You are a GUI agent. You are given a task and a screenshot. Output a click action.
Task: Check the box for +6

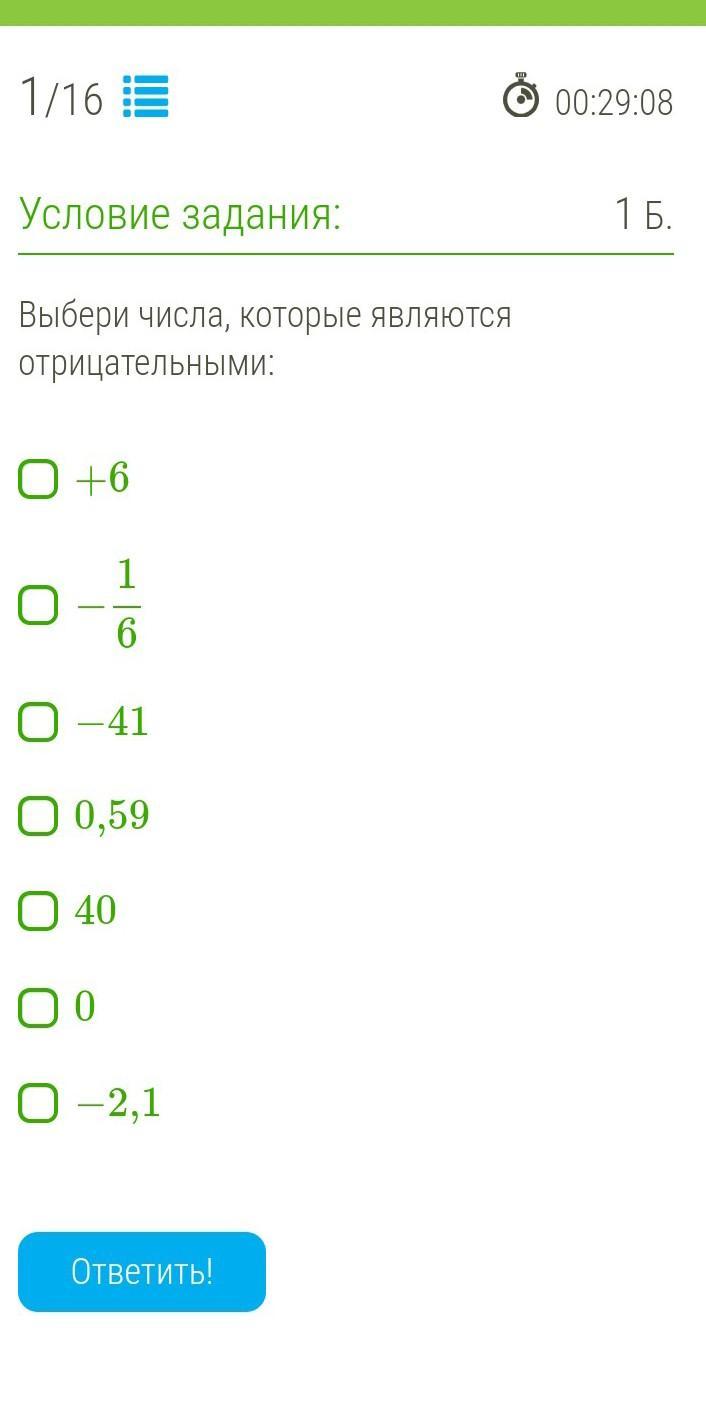coord(38,480)
